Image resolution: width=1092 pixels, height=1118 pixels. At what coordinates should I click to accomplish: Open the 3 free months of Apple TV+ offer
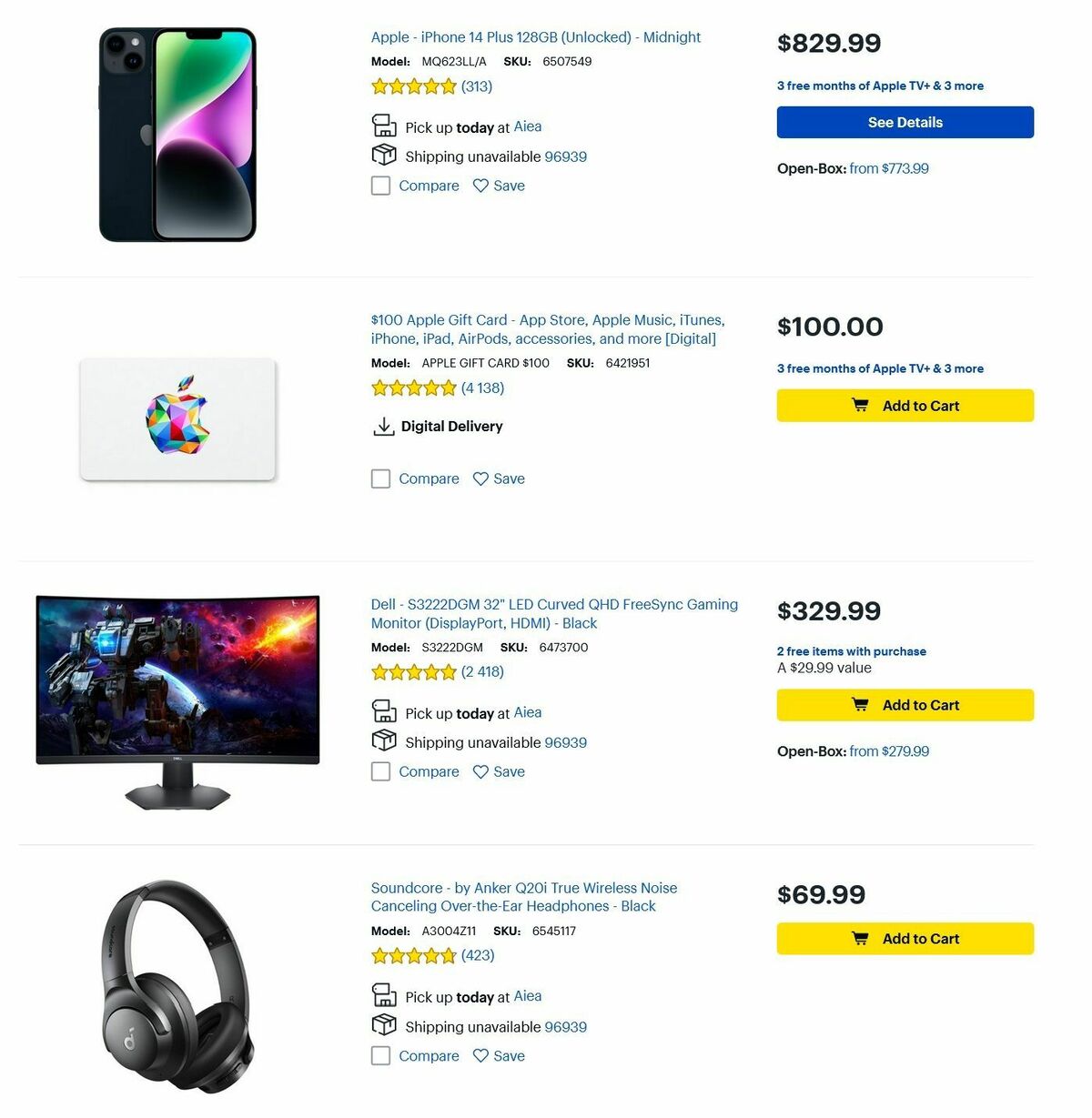pos(879,86)
